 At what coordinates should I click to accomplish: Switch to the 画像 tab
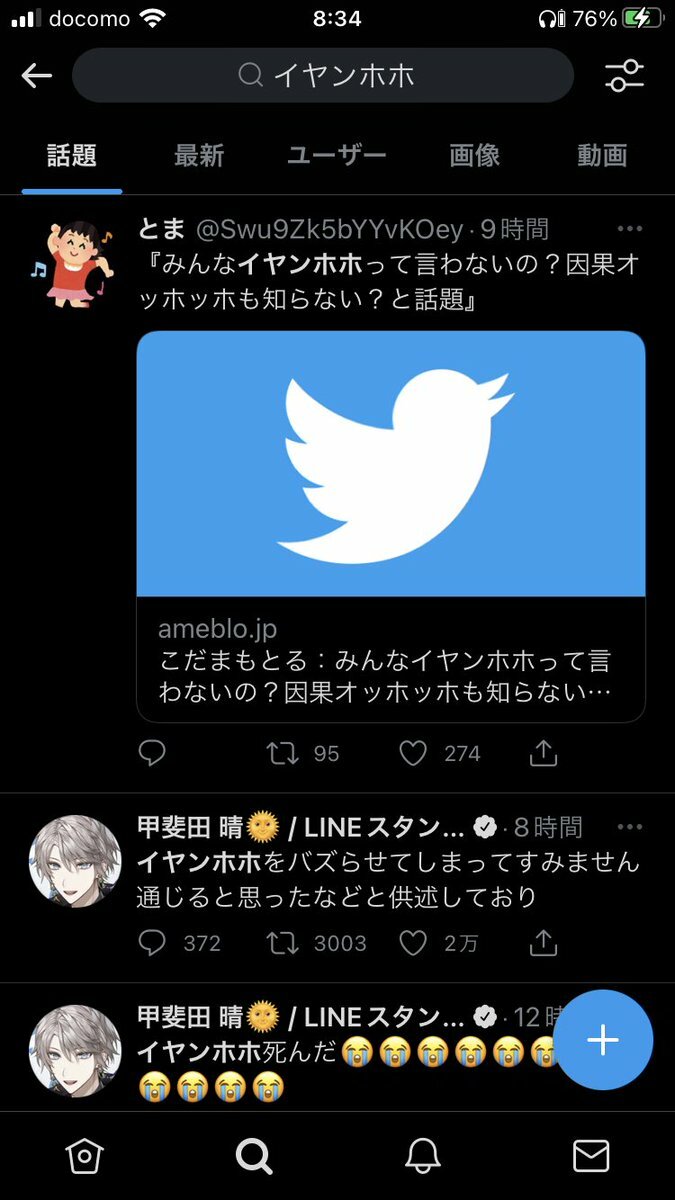click(x=474, y=155)
